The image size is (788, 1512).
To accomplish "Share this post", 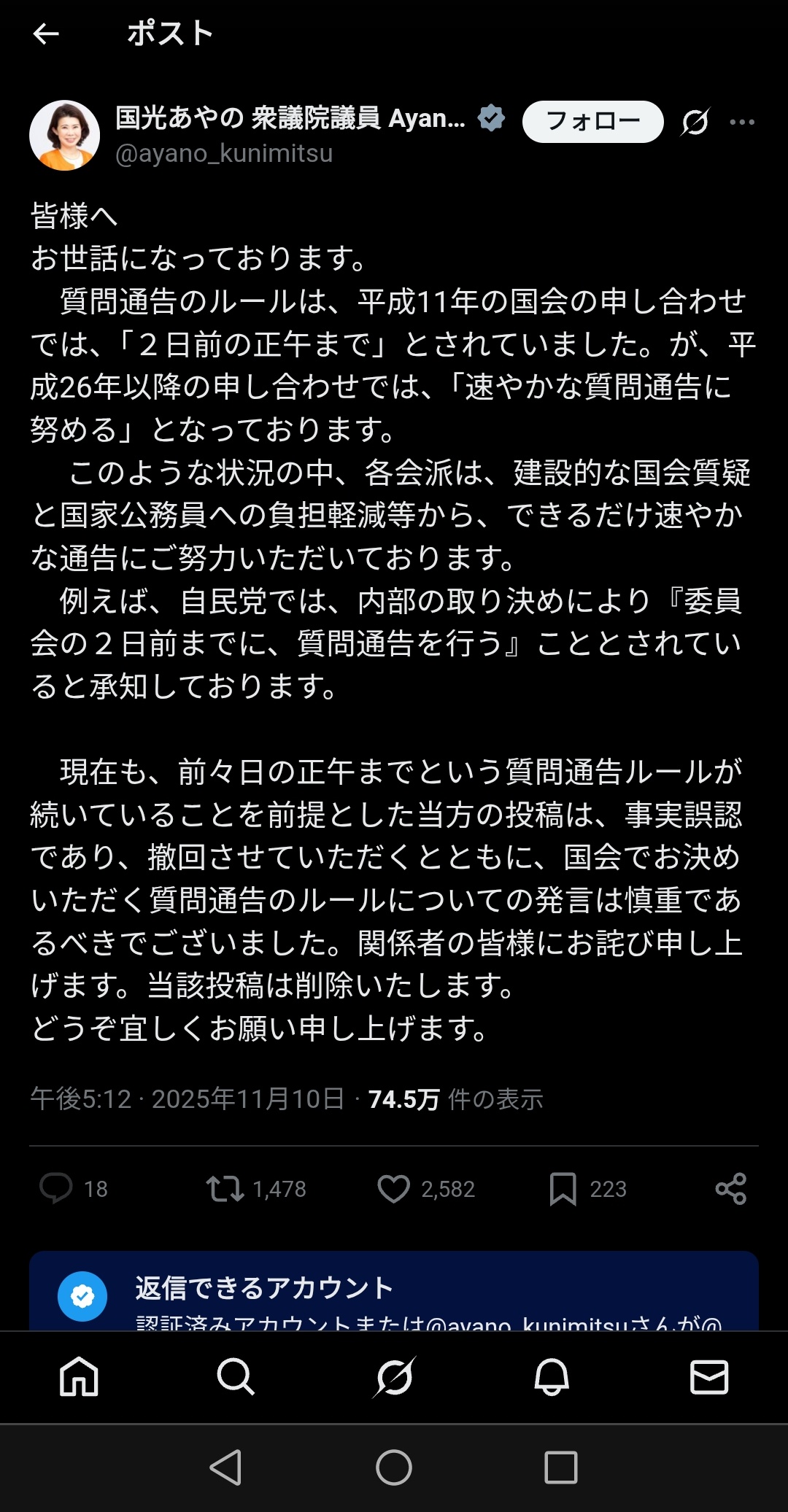I will tap(730, 1188).
